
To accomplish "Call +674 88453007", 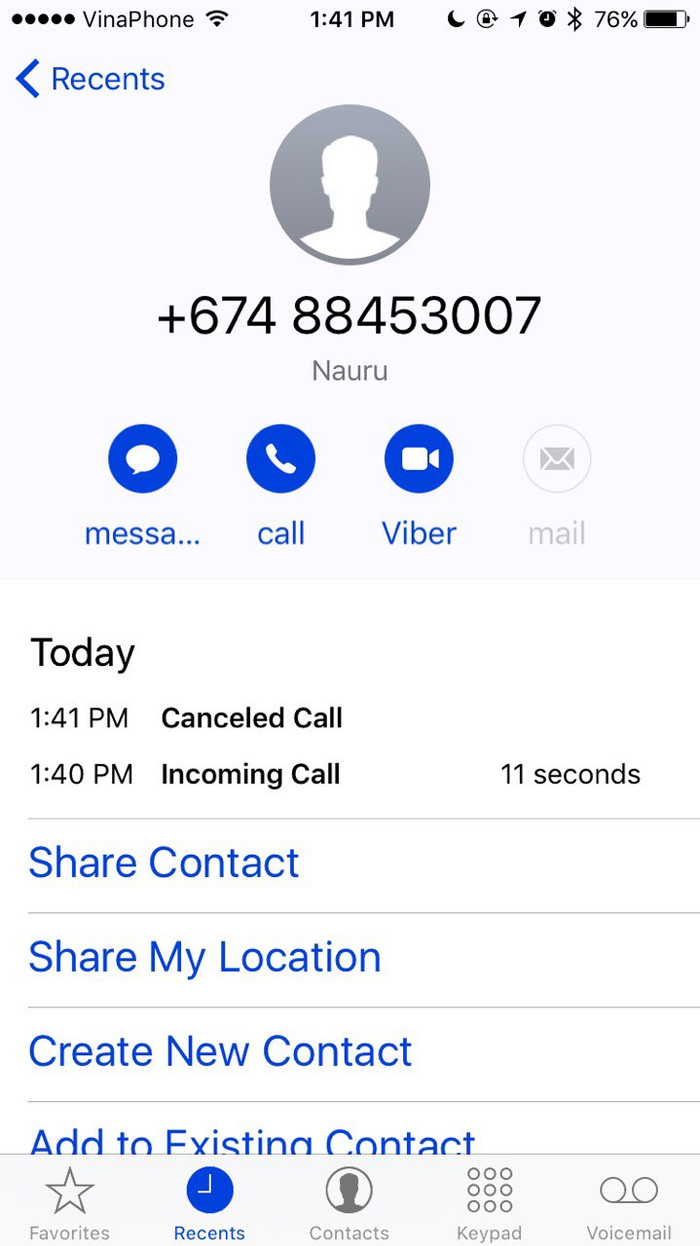I will click(x=281, y=460).
